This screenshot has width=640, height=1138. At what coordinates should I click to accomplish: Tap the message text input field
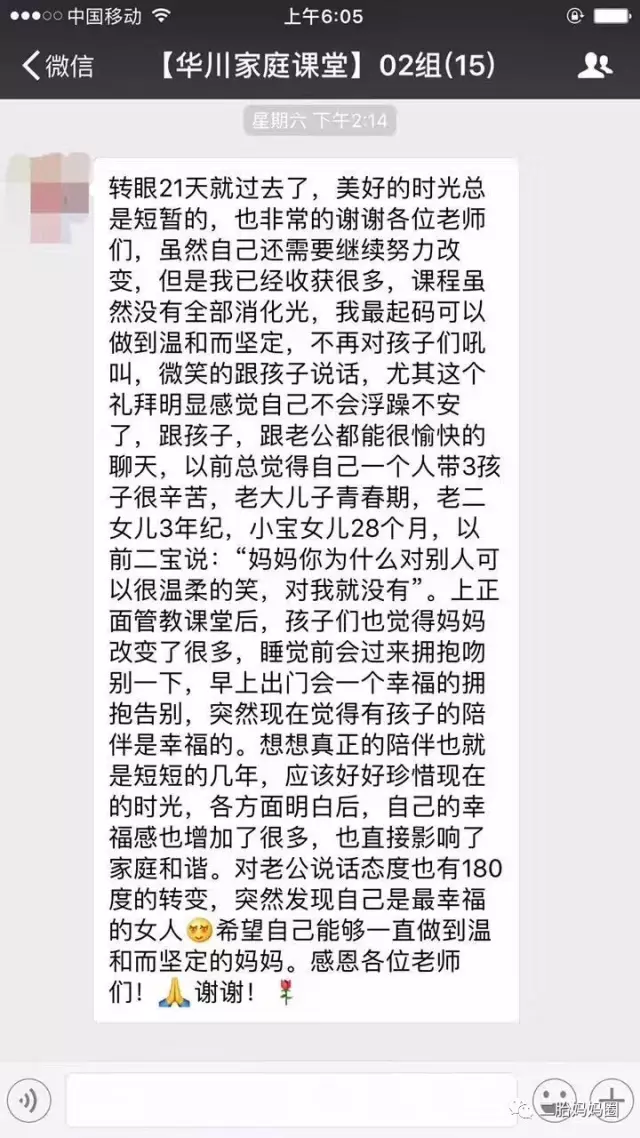(x=290, y=1100)
